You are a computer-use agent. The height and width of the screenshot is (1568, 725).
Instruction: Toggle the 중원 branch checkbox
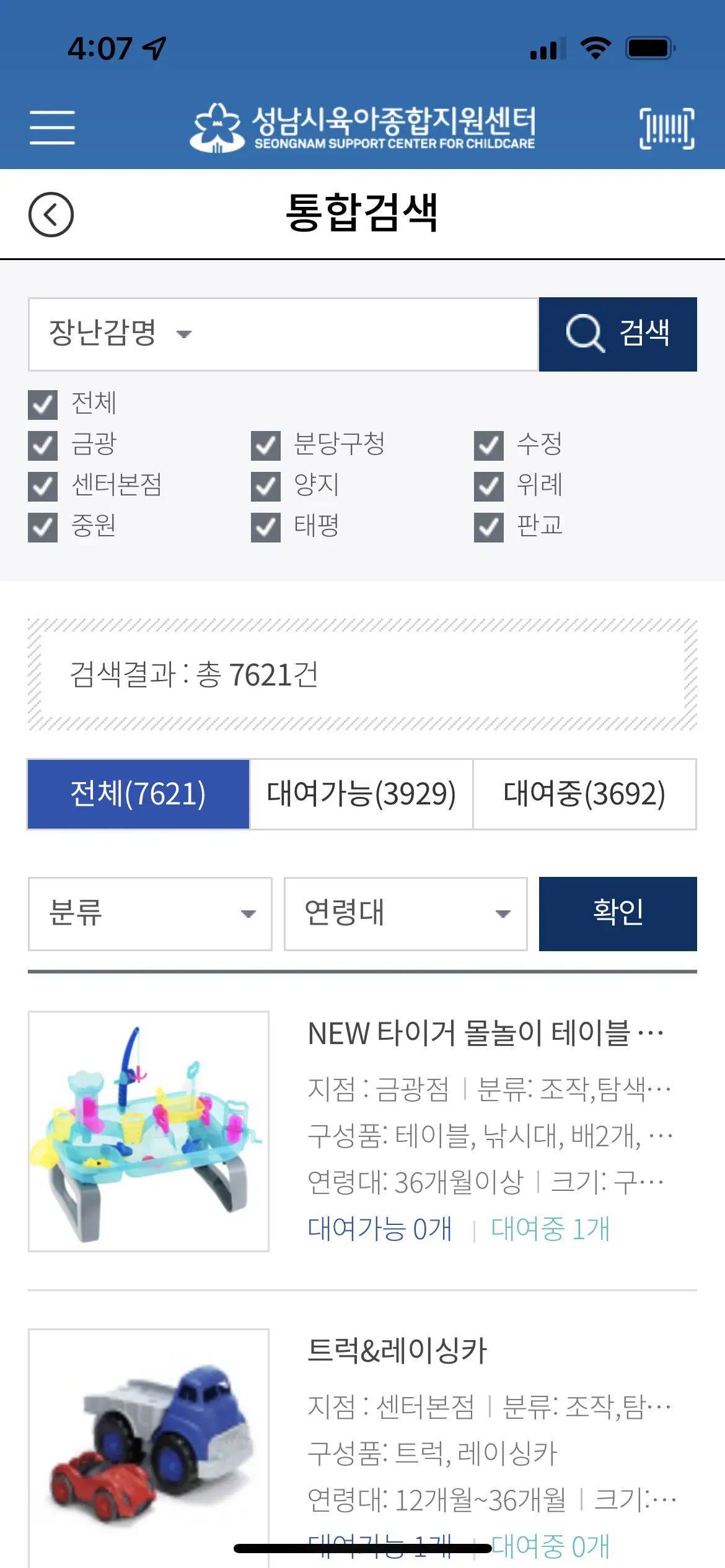click(x=43, y=527)
